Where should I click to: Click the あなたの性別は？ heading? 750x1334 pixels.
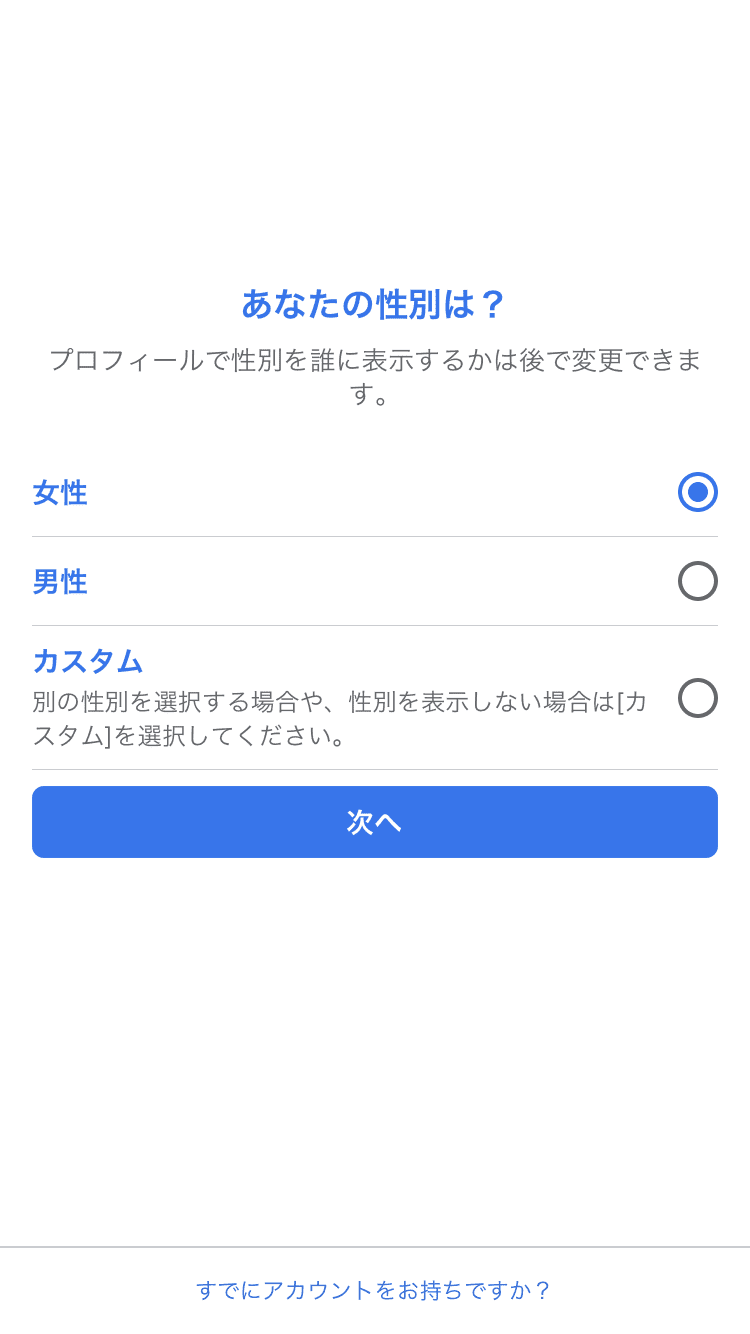click(375, 303)
